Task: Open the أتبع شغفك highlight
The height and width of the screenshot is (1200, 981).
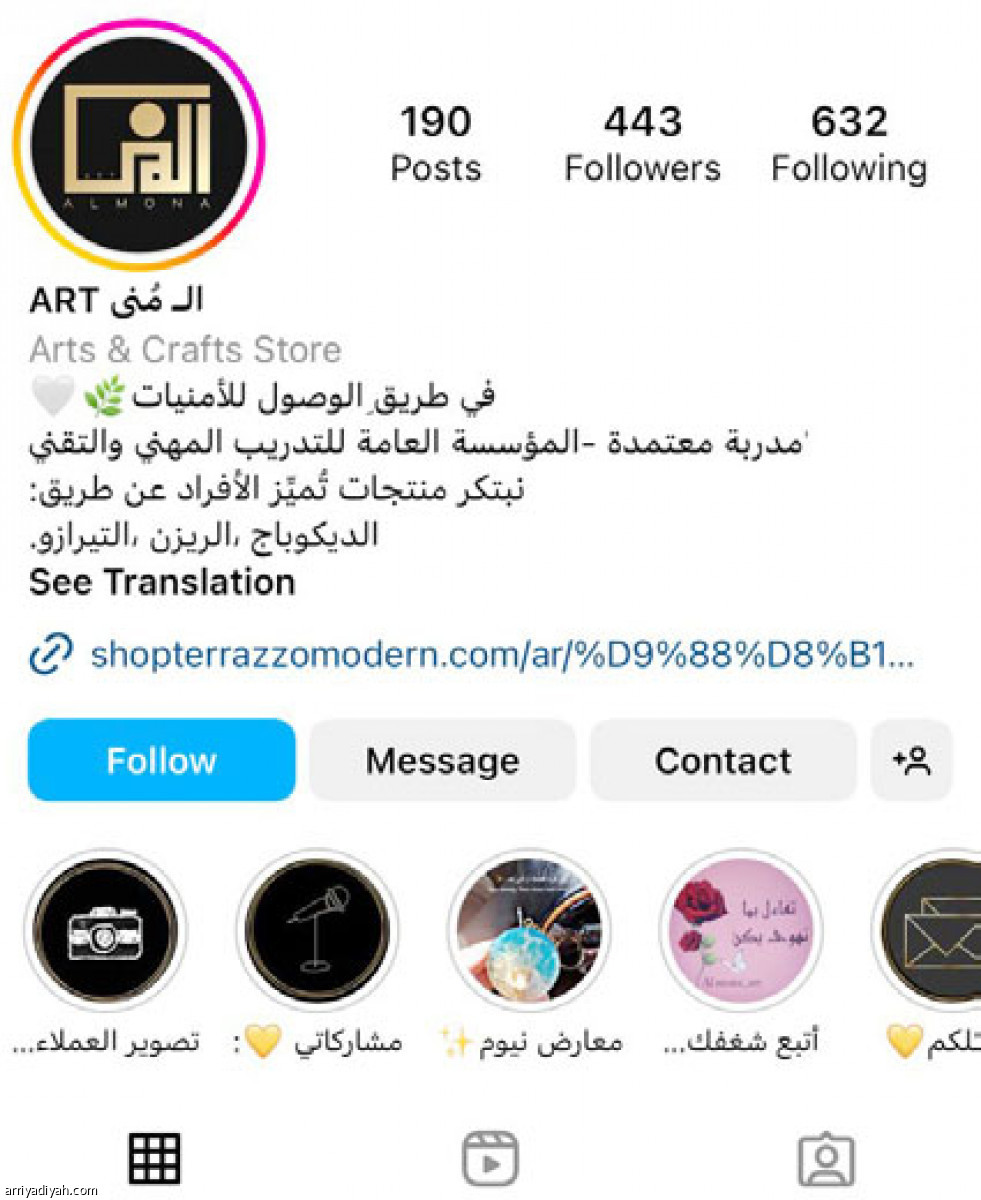Action: pos(741,933)
